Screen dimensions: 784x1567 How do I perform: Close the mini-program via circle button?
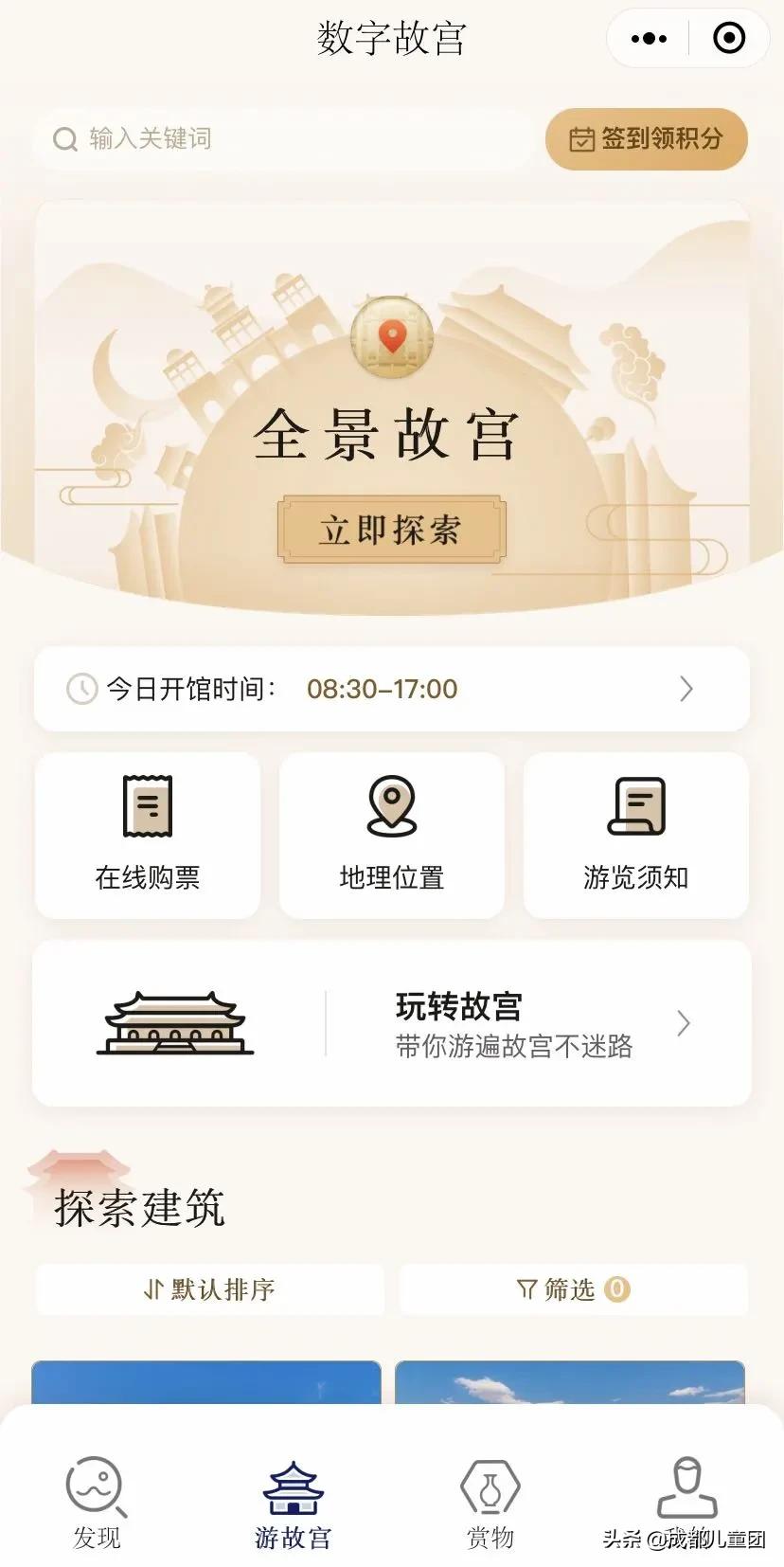[x=727, y=38]
